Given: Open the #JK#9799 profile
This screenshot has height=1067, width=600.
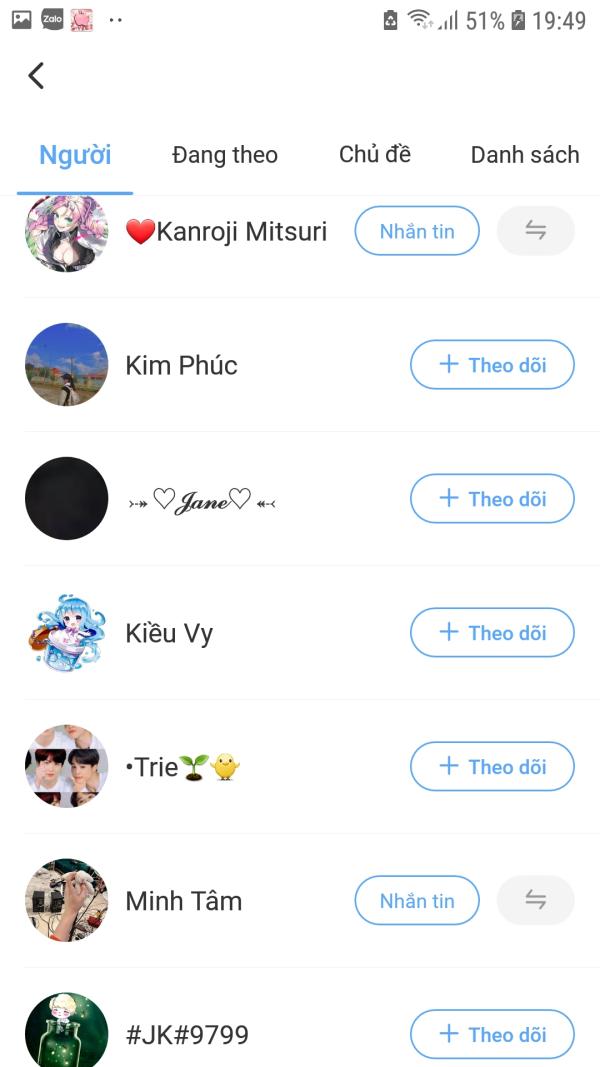Looking at the screenshot, I should [x=187, y=1034].
